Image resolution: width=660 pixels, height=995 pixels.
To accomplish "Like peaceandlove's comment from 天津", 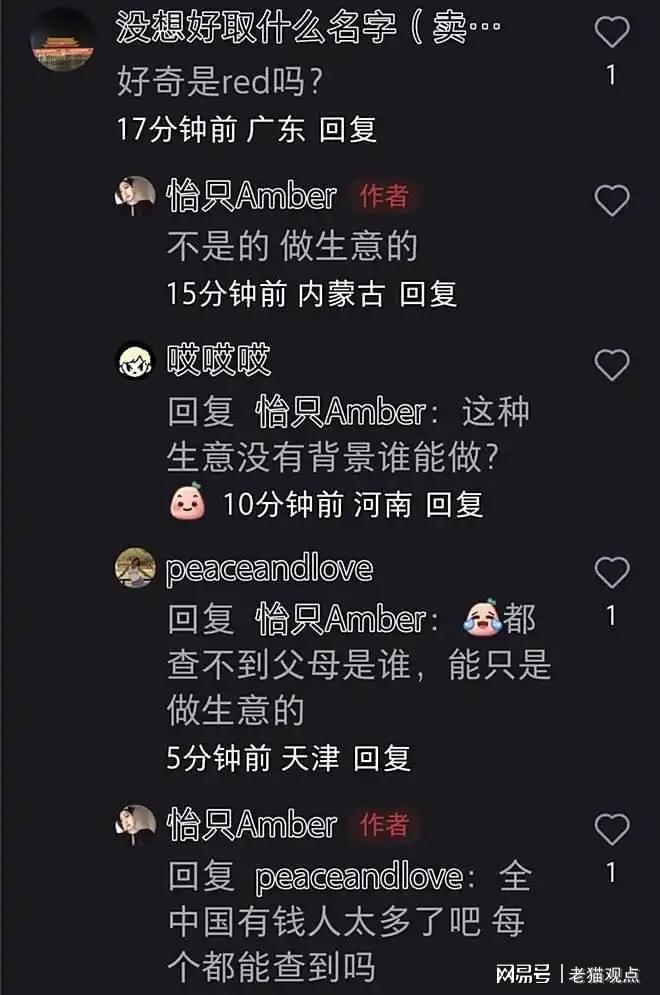I will 612,573.
